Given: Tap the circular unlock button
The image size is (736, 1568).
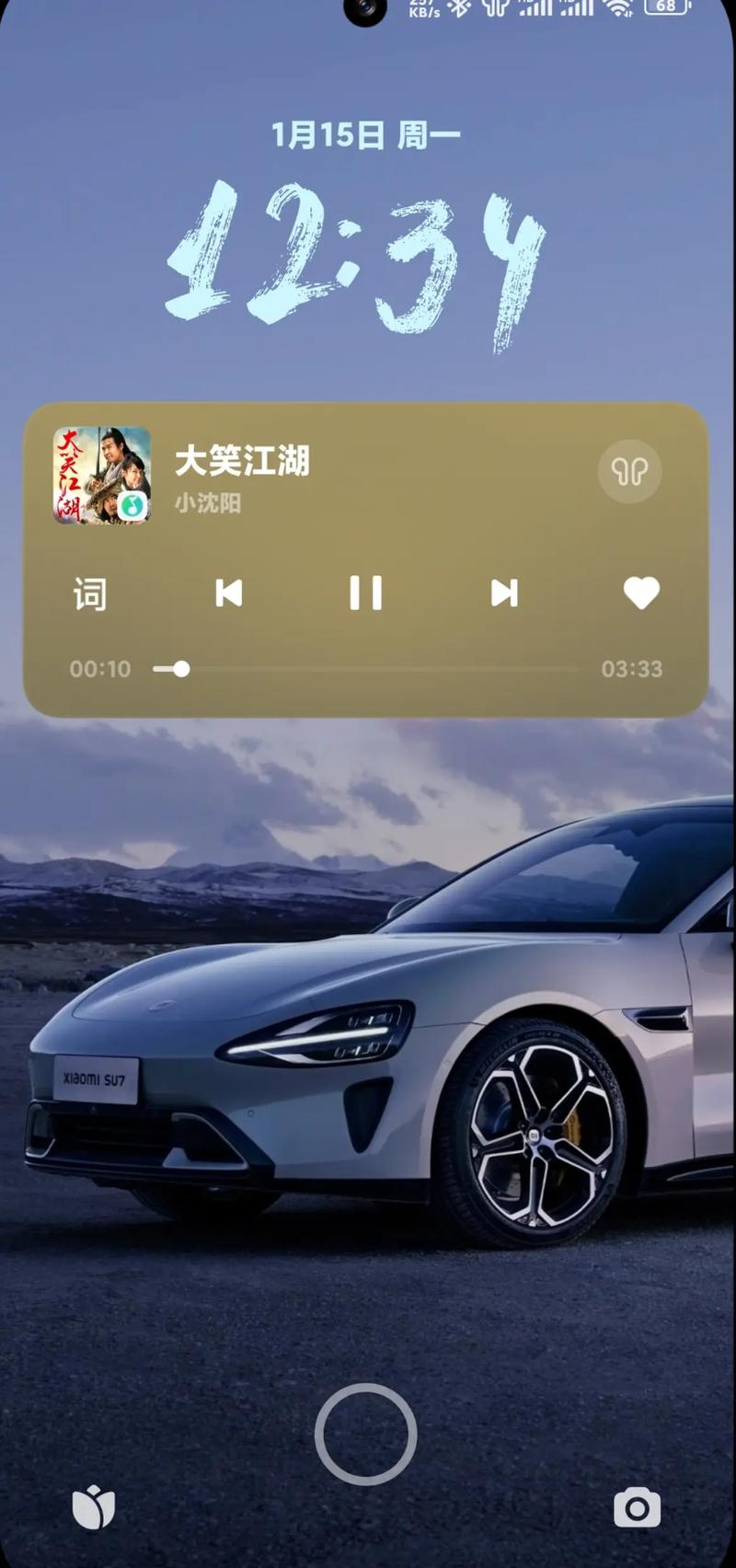Looking at the screenshot, I should 366,1434.
